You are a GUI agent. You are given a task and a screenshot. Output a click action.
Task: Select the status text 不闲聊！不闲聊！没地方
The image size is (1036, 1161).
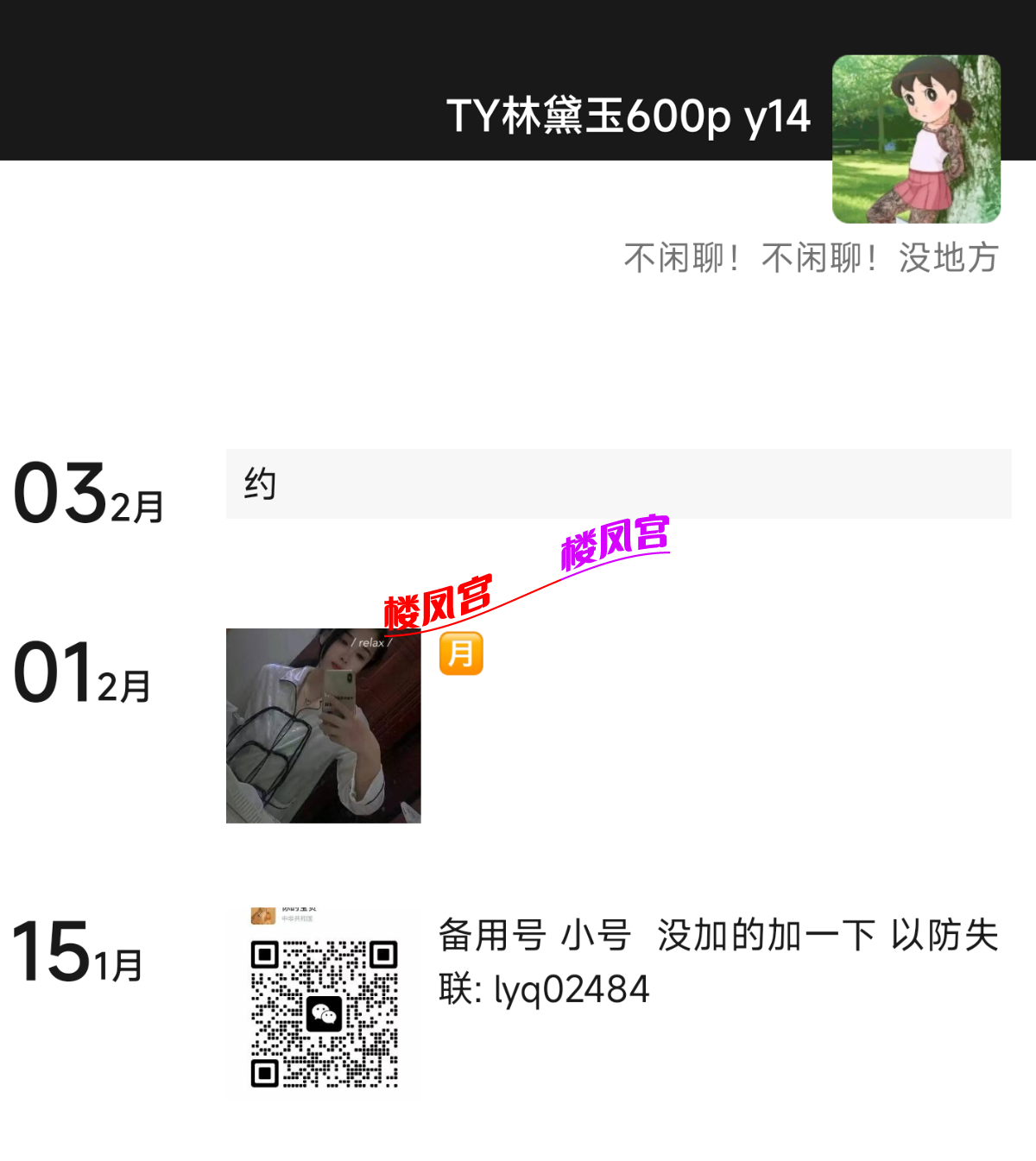(810, 258)
